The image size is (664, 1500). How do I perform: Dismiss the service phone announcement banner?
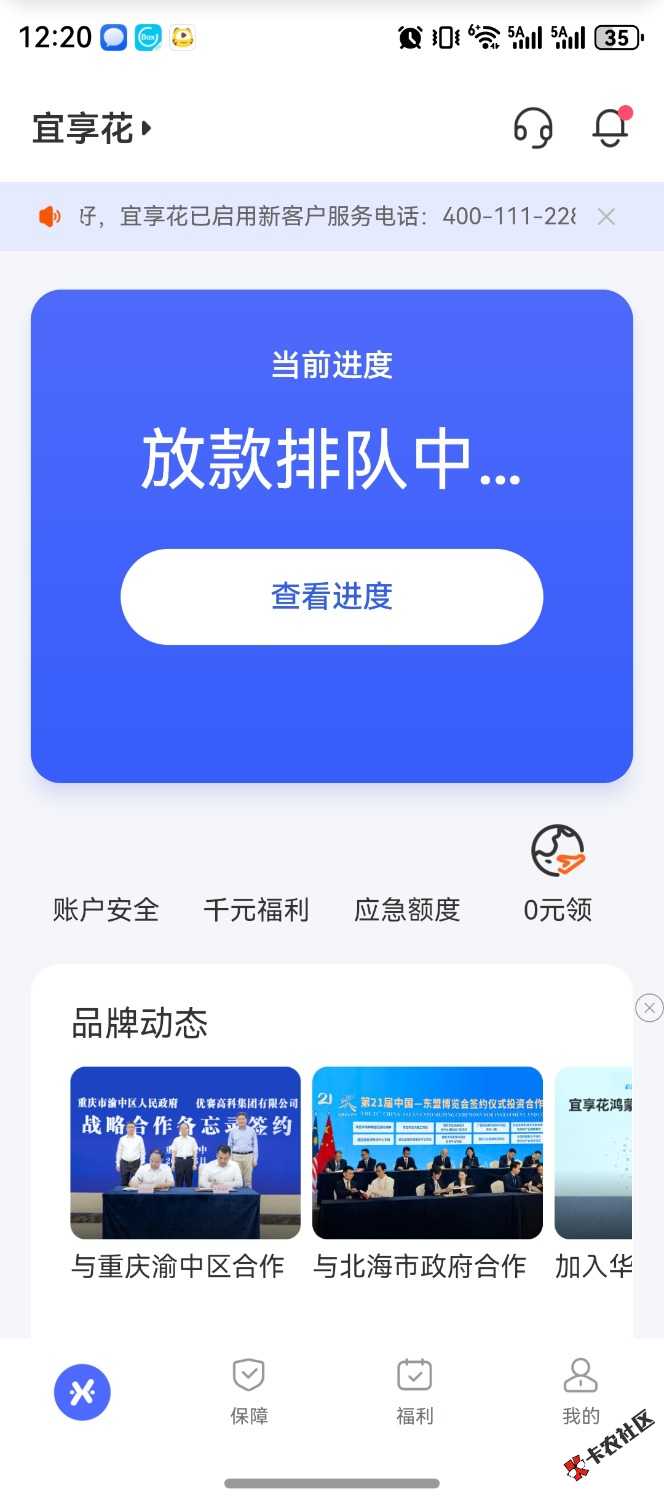pyautogui.click(x=606, y=216)
